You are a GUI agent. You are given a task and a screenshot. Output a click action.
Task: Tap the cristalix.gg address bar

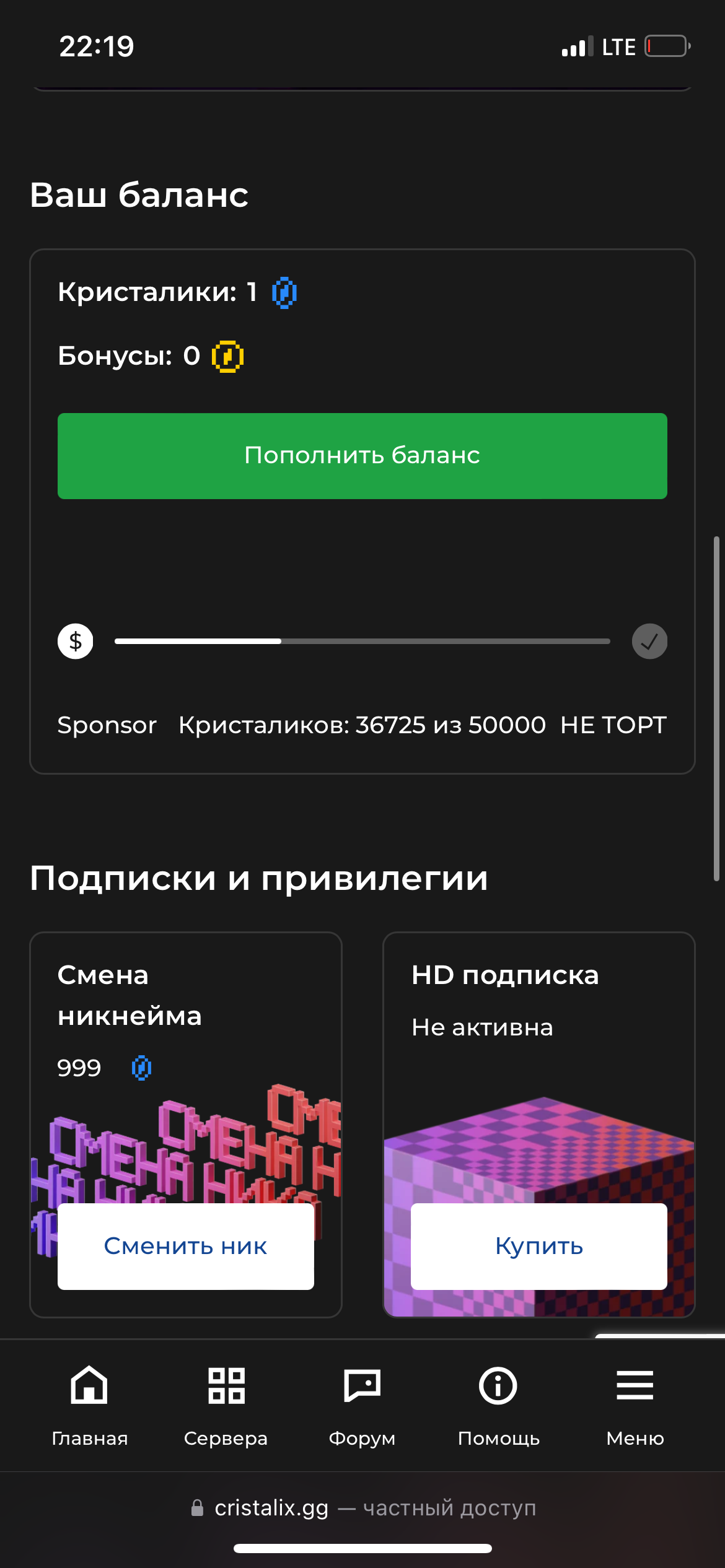[362, 1508]
